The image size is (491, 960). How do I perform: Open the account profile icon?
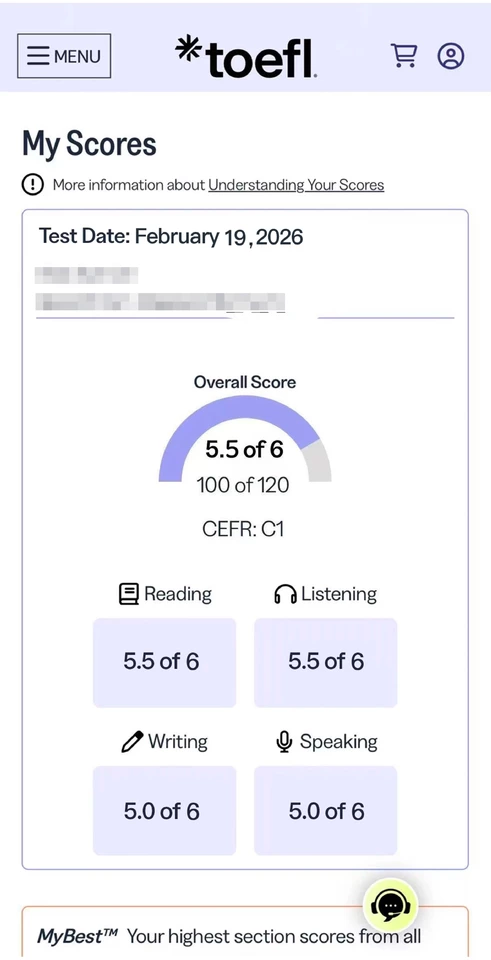pyautogui.click(x=451, y=56)
